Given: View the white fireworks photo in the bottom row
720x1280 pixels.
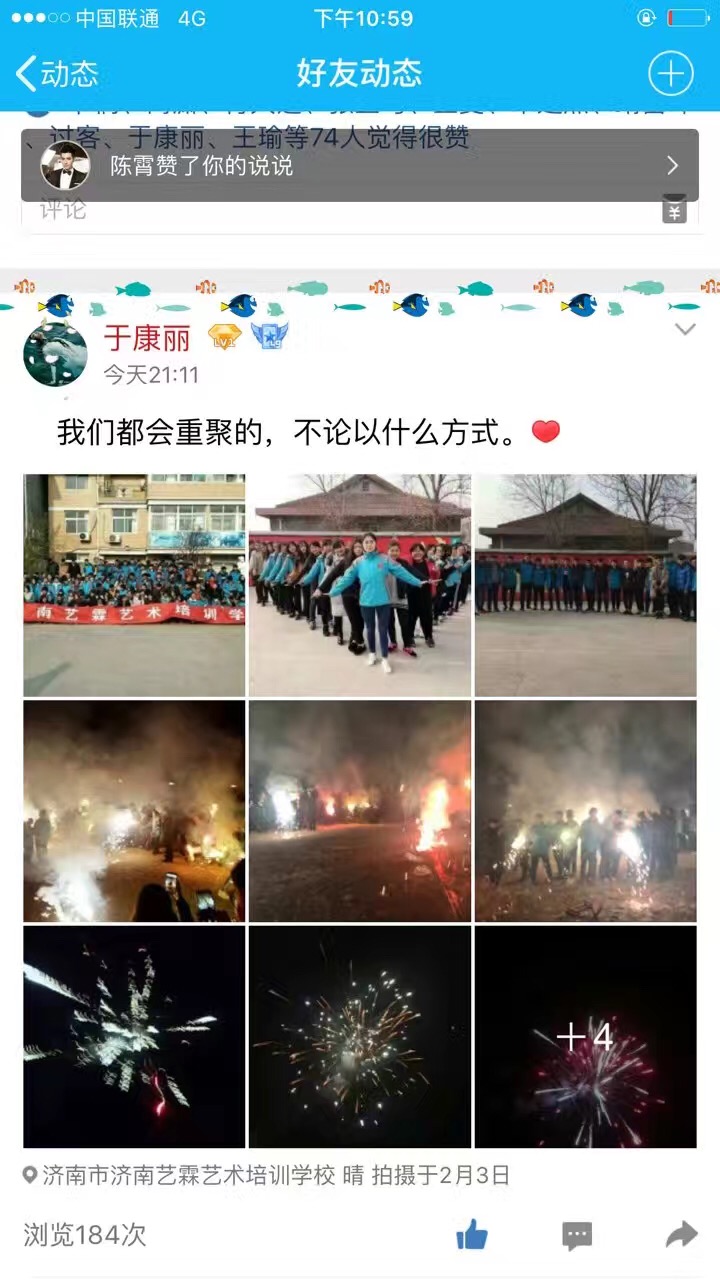Looking at the screenshot, I should click(x=134, y=1037).
